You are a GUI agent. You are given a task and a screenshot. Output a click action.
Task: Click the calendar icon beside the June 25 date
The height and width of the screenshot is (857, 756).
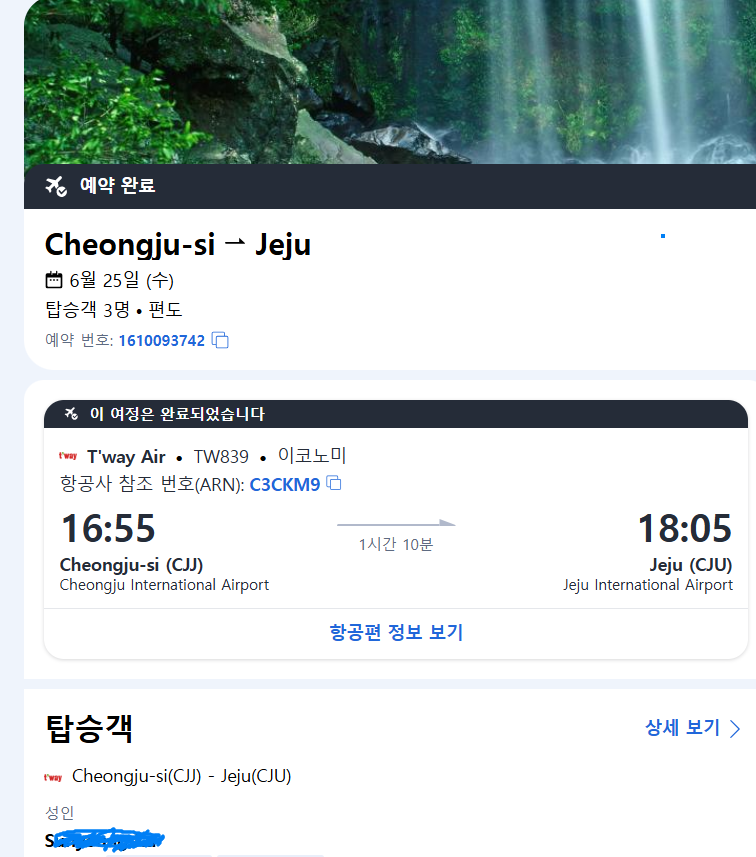(x=53, y=280)
